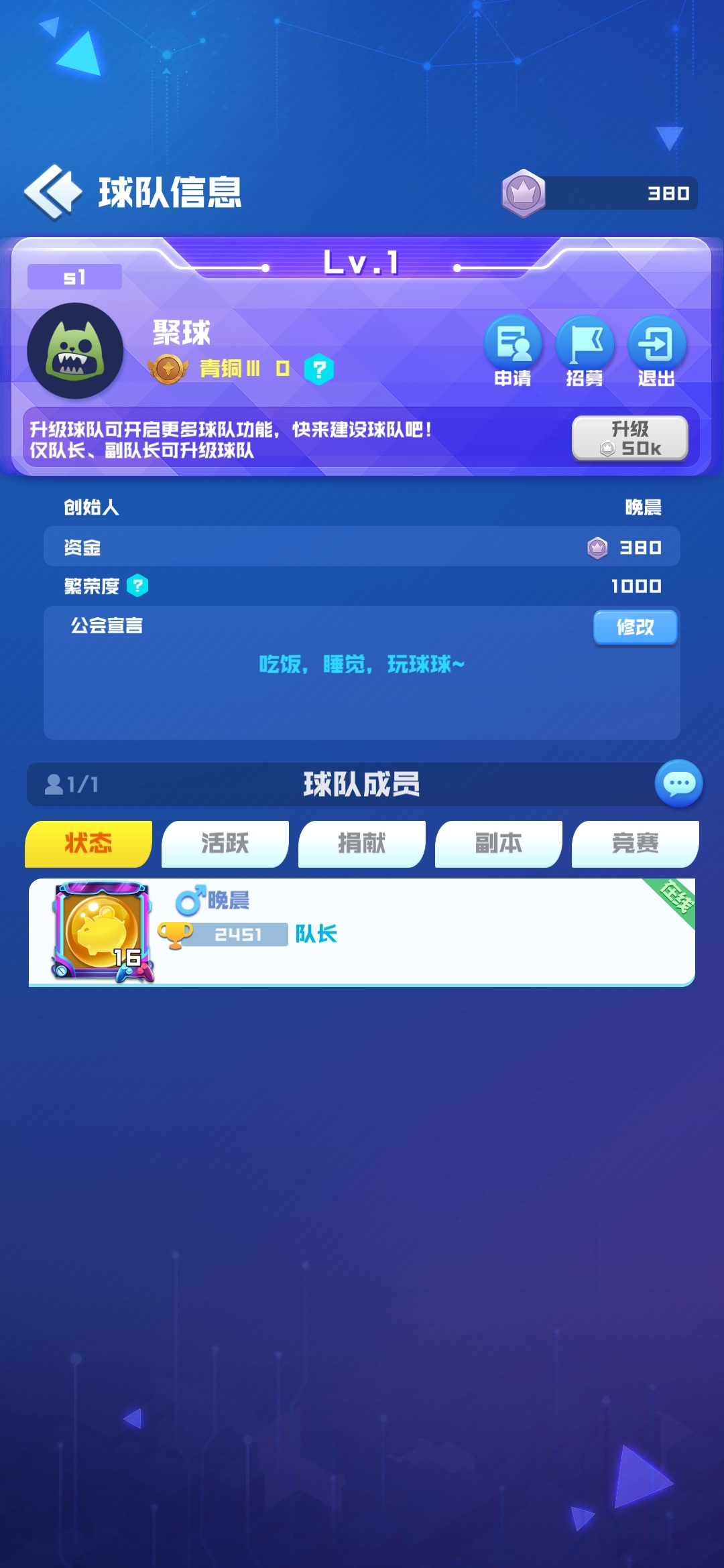
Task: Switch to the 竞赛 tab
Action: pos(635,844)
